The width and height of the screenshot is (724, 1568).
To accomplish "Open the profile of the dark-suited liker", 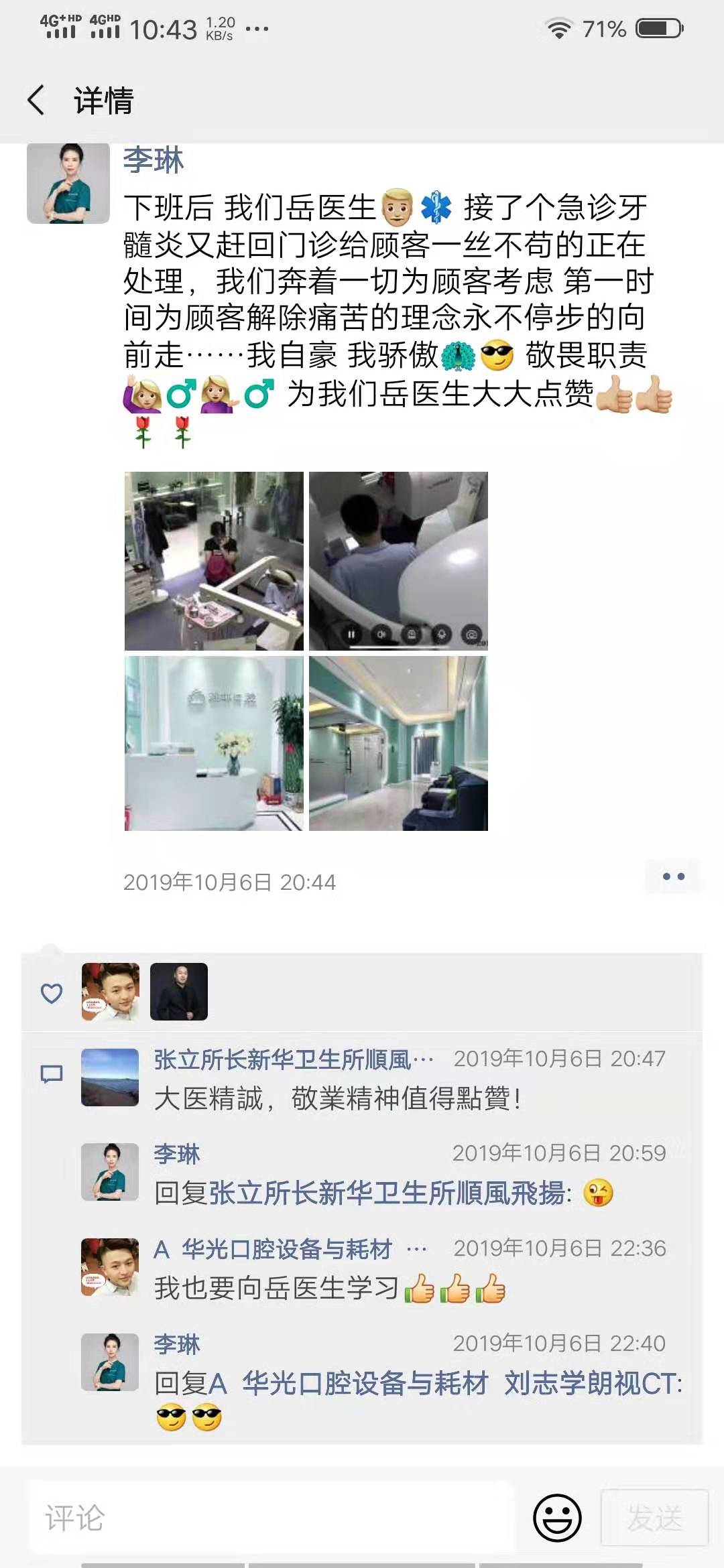I will pos(179,992).
